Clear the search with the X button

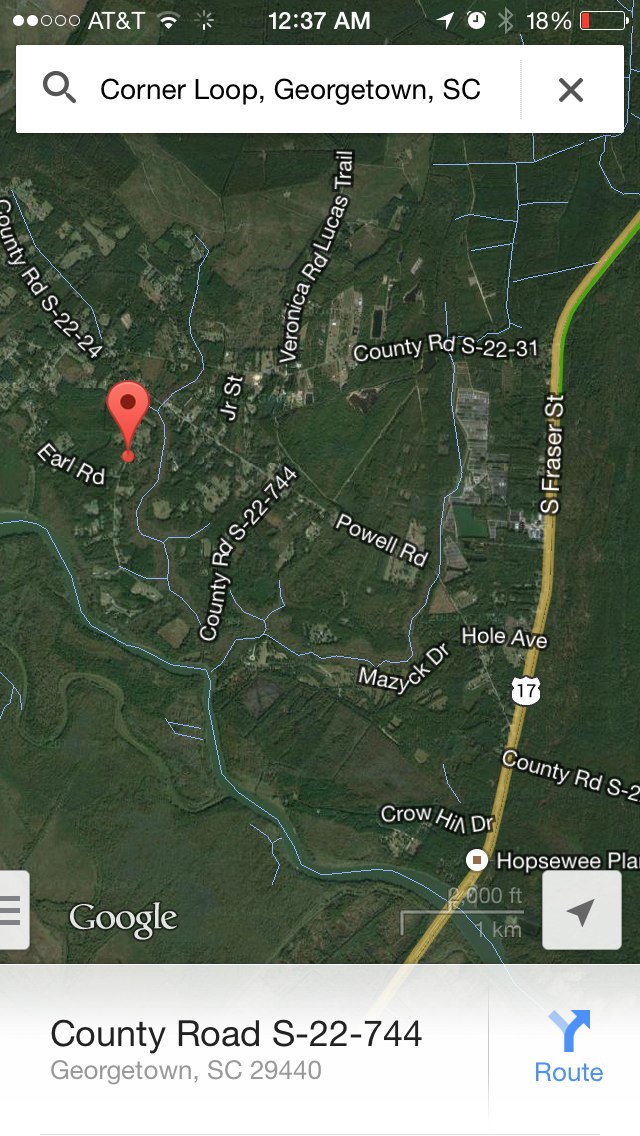(570, 90)
